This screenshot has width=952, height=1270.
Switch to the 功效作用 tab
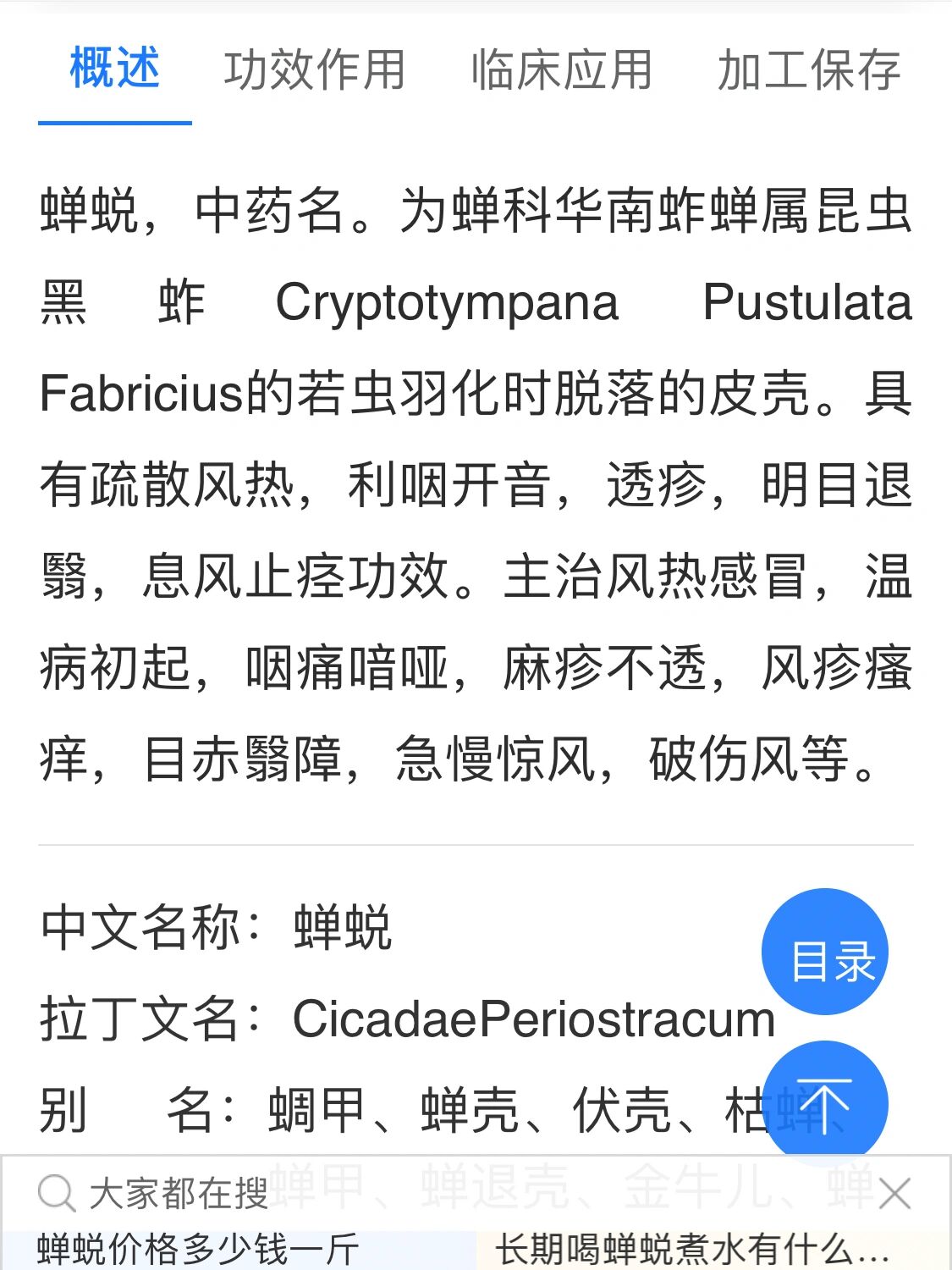[314, 69]
